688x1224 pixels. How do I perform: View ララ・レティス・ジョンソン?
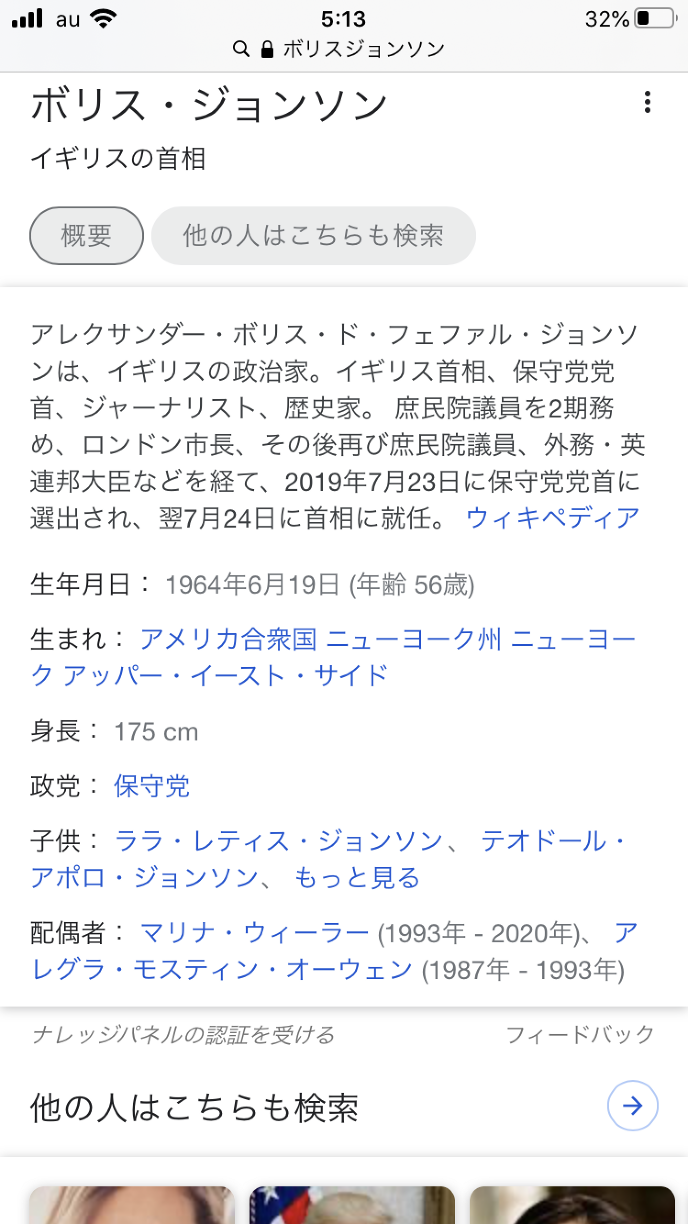[x=278, y=842]
